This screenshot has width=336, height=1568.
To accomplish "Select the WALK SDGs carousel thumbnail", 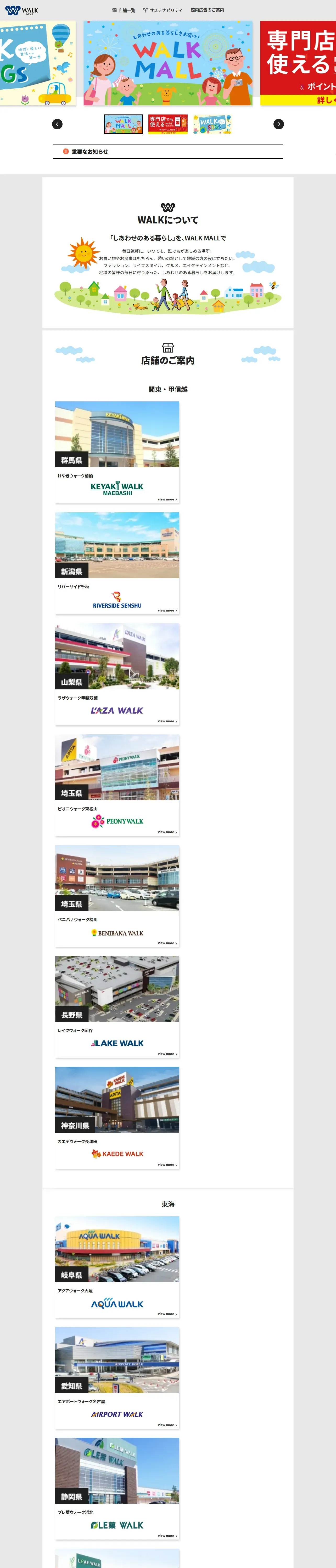I will point(212,124).
